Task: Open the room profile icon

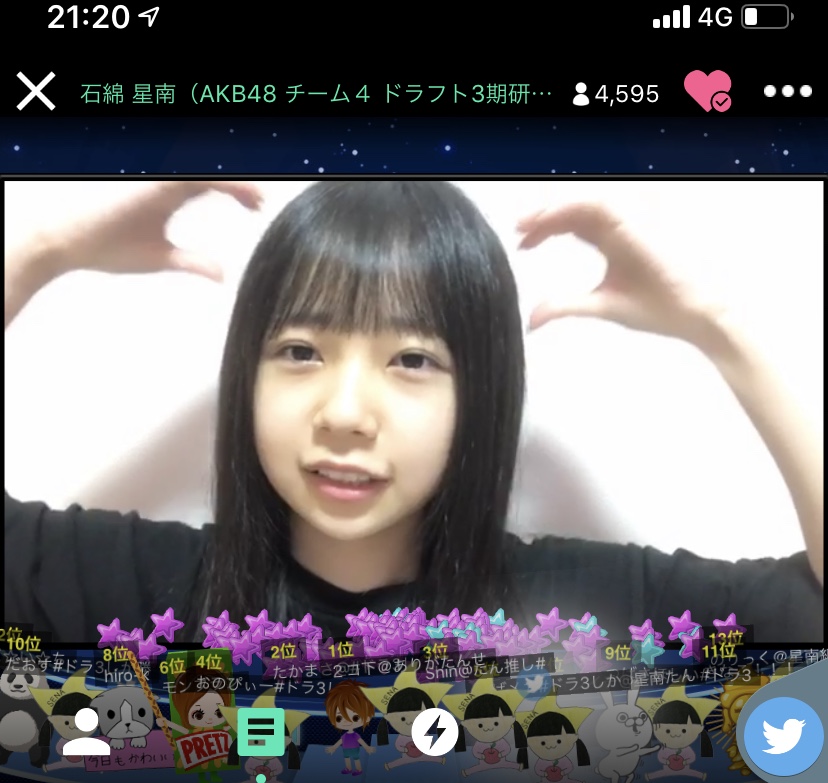Action: (86, 733)
